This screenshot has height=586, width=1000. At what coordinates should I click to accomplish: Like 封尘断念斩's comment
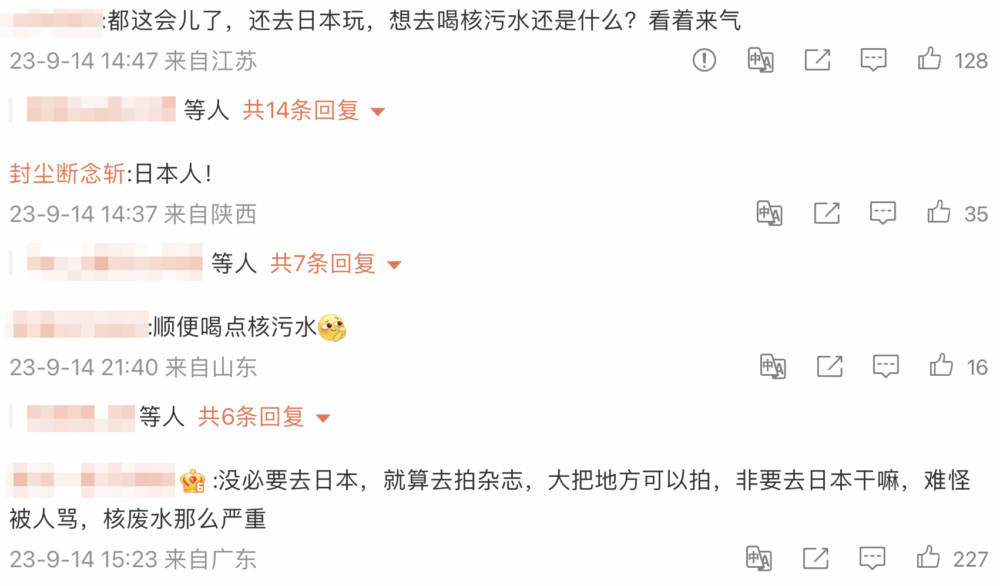(938, 213)
